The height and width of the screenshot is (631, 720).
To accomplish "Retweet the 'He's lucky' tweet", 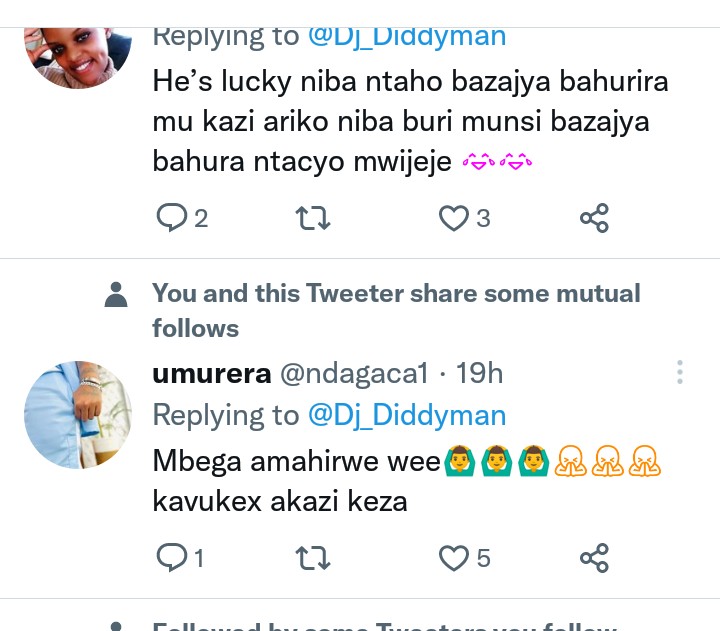I will coord(314,218).
